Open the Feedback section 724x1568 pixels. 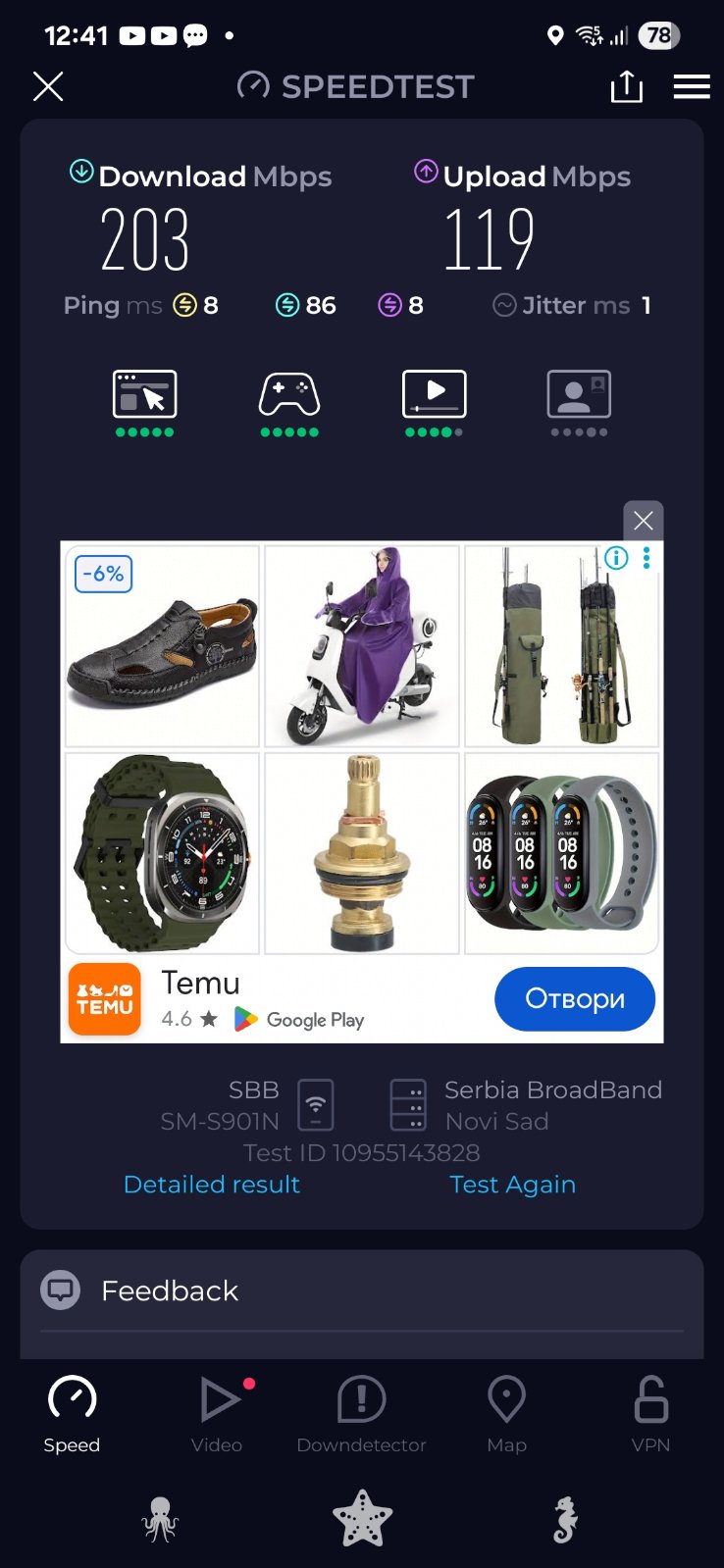click(170, 1290)
